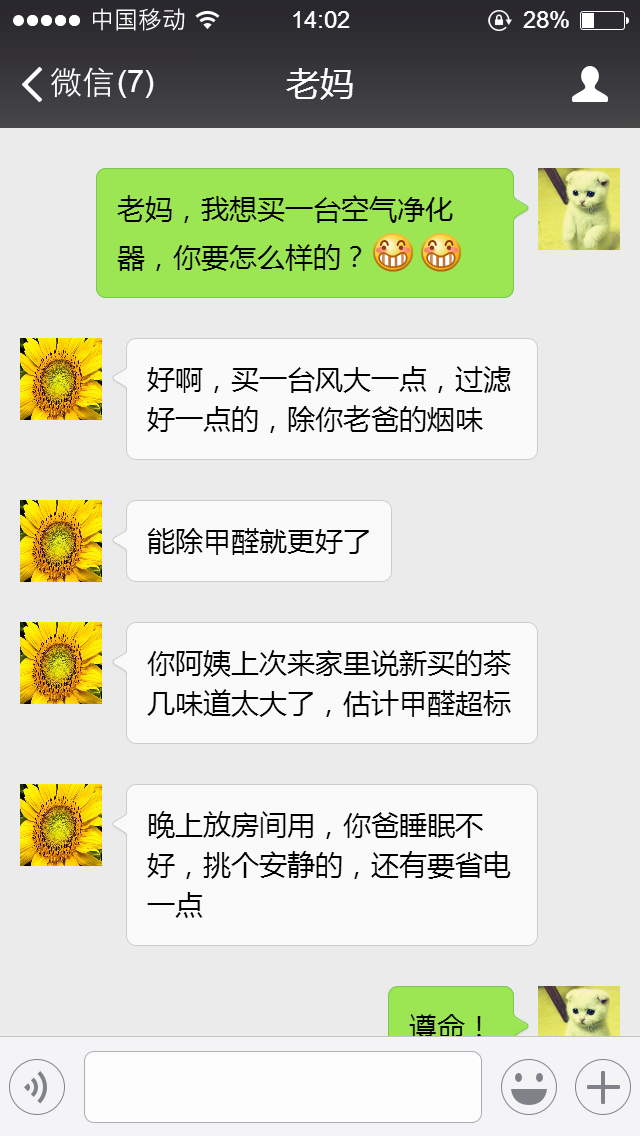Open the plus attachment menu

602,1086
